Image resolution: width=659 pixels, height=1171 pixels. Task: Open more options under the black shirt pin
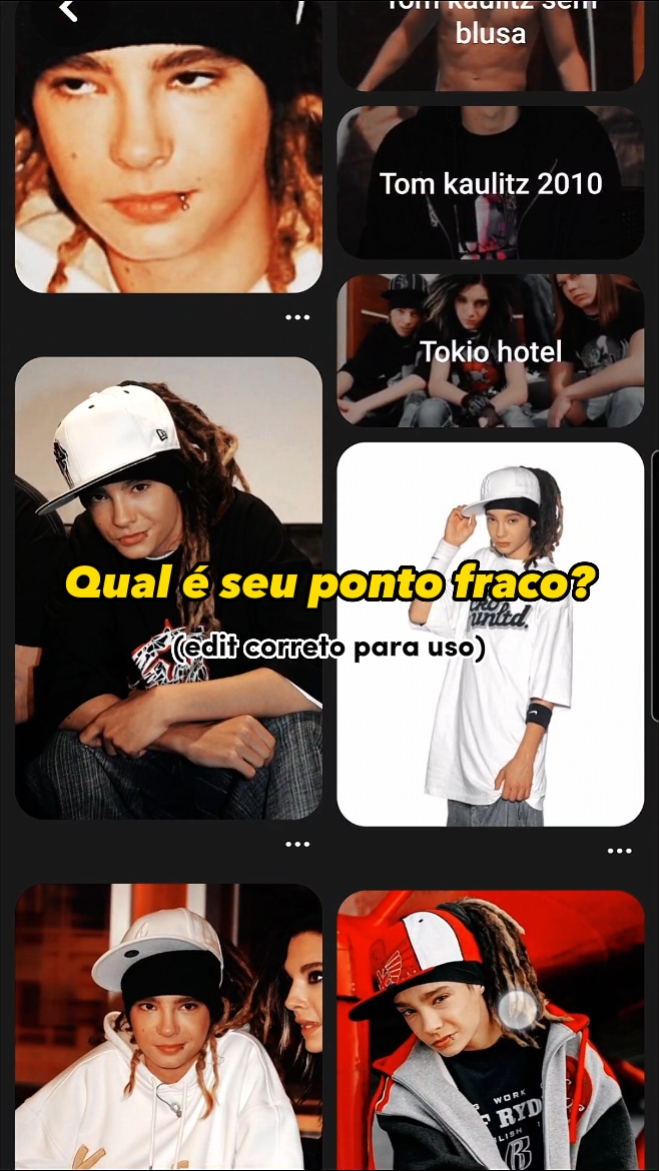pyautogui.click(x=297, y=844)
